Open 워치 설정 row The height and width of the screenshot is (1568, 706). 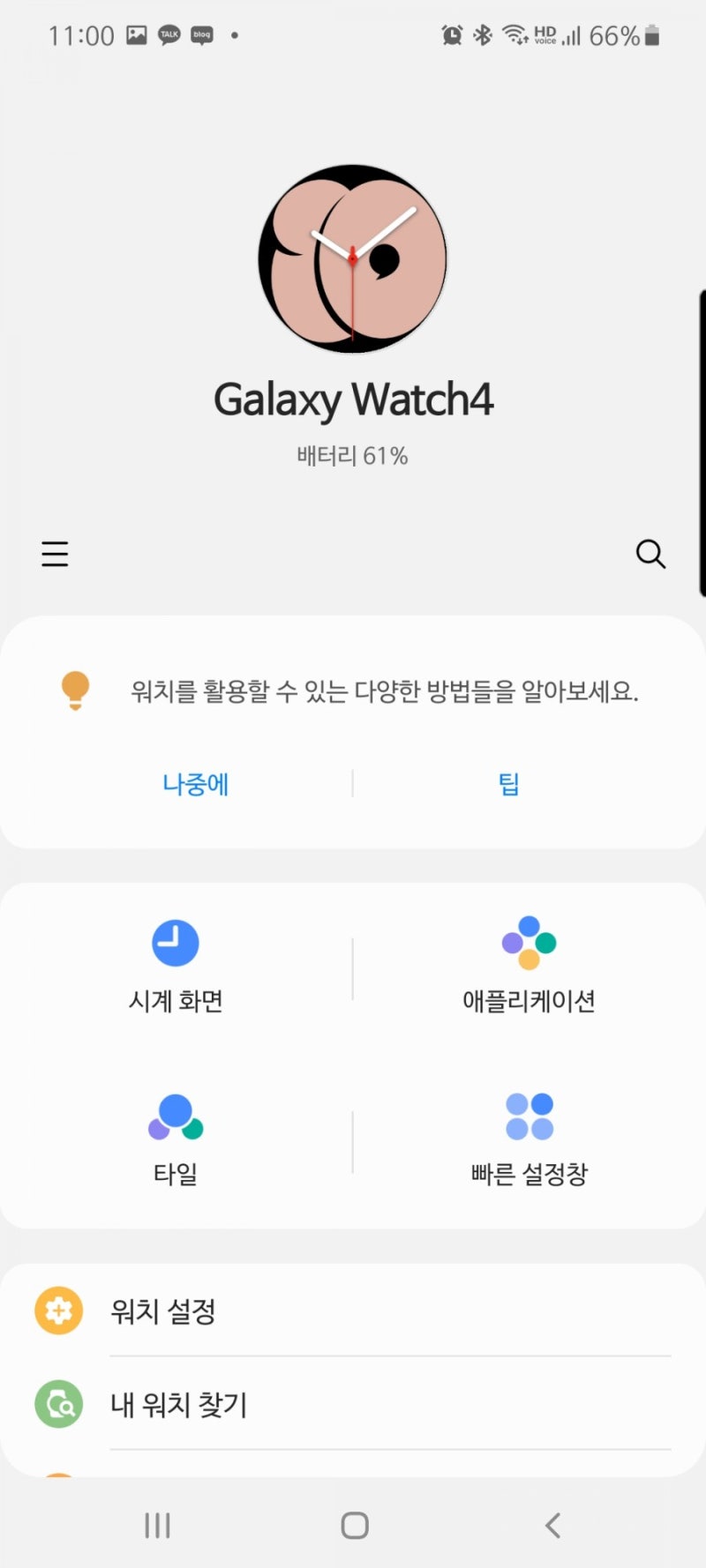(353, 1310)
